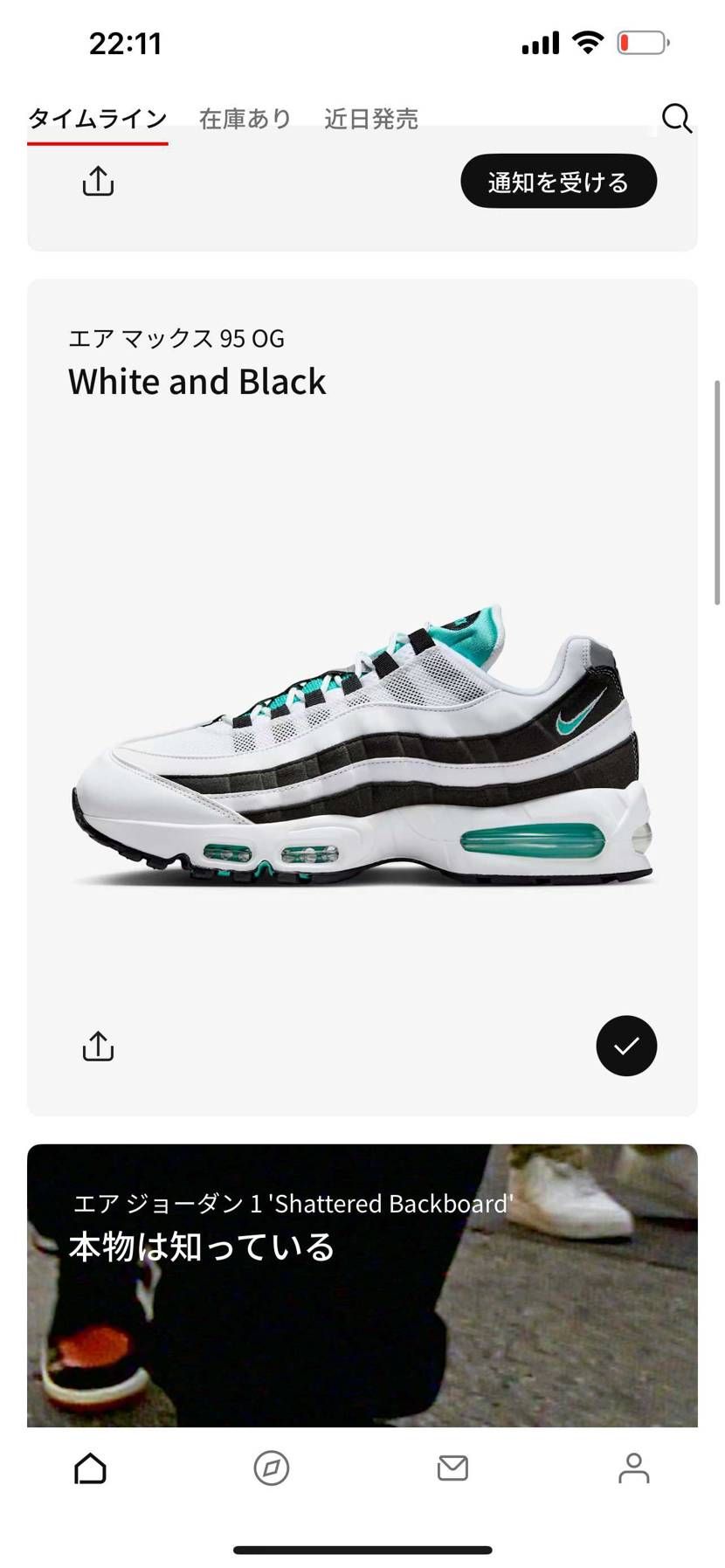Open the compass discover tab
Viewport: 725px width, 1568px height.
click(271, 1468)
